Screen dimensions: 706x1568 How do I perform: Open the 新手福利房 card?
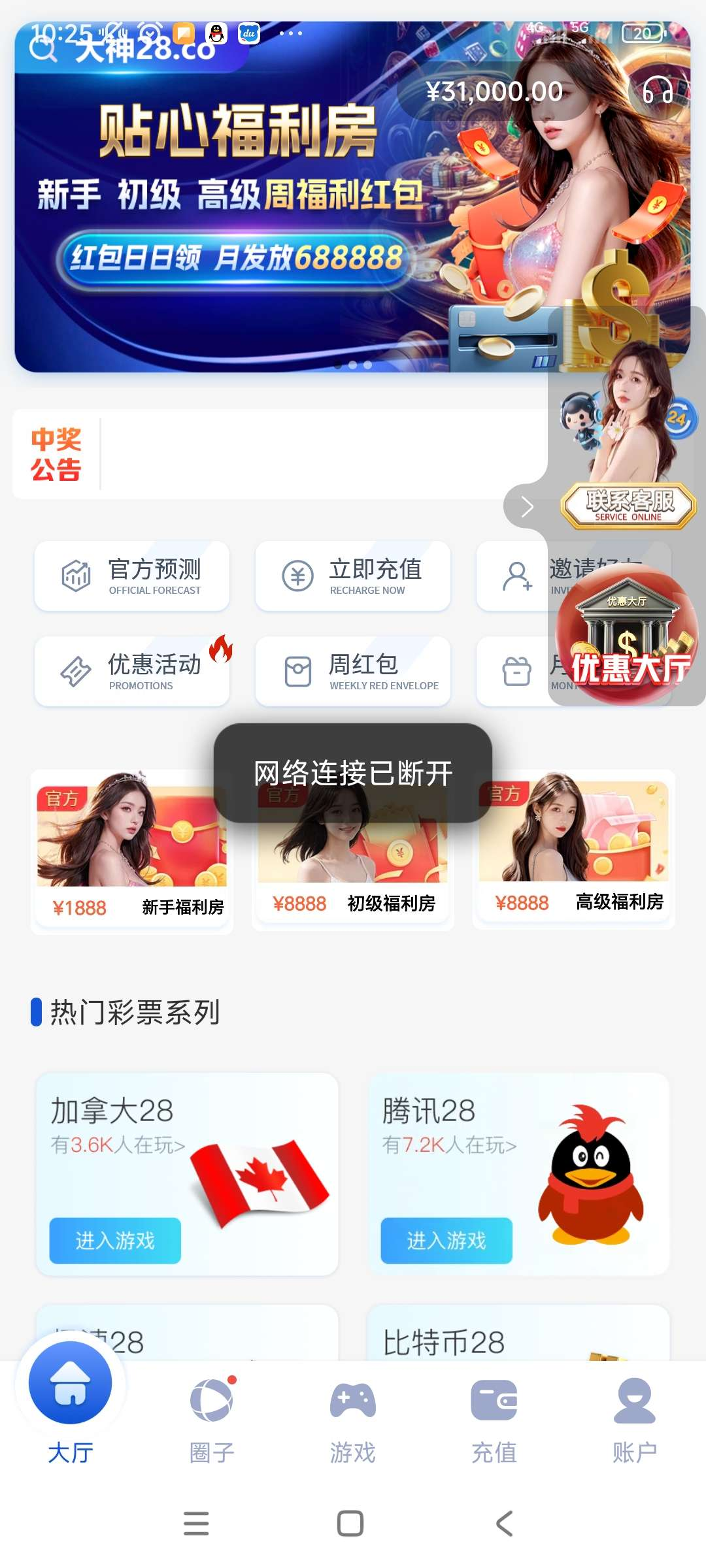(x=132, y=849)
